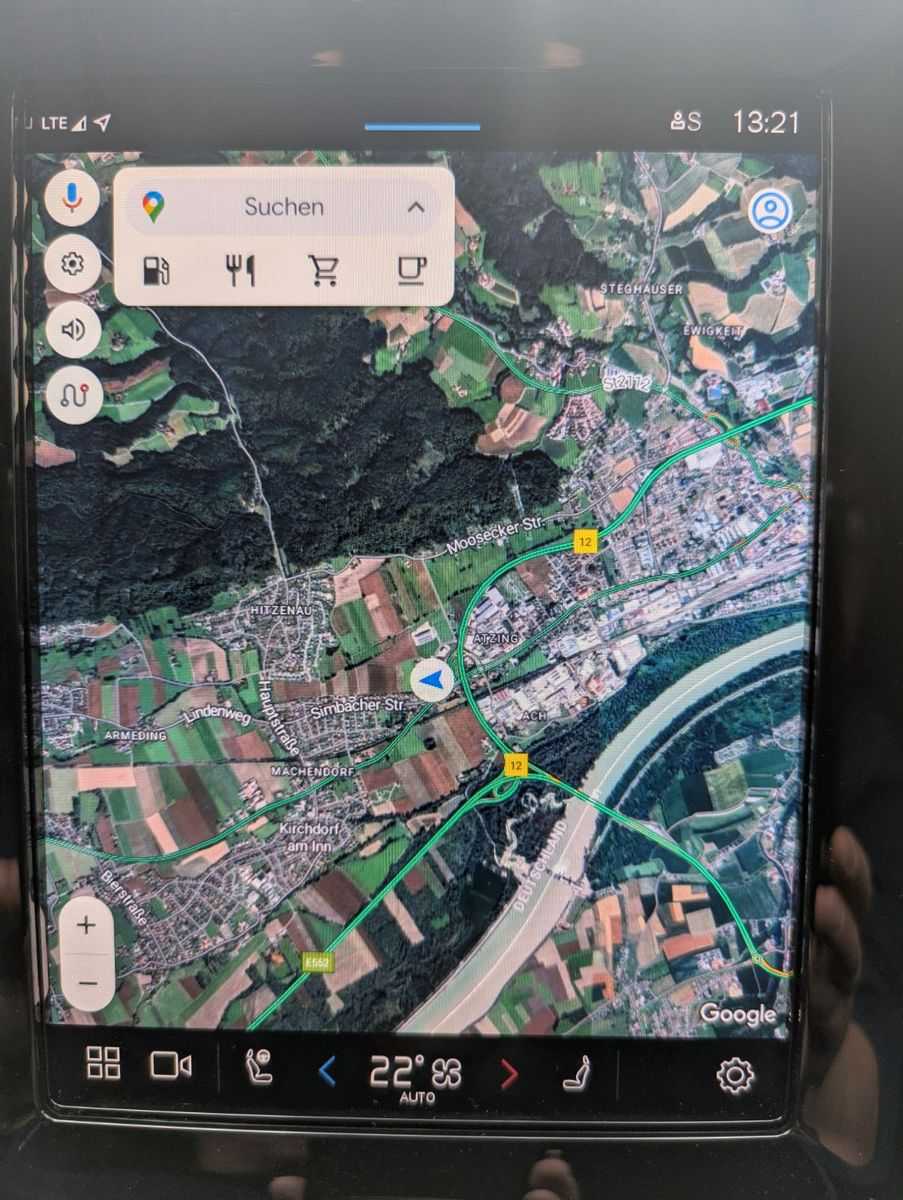Toggle navigation sound speaker button

click(72, 330)
